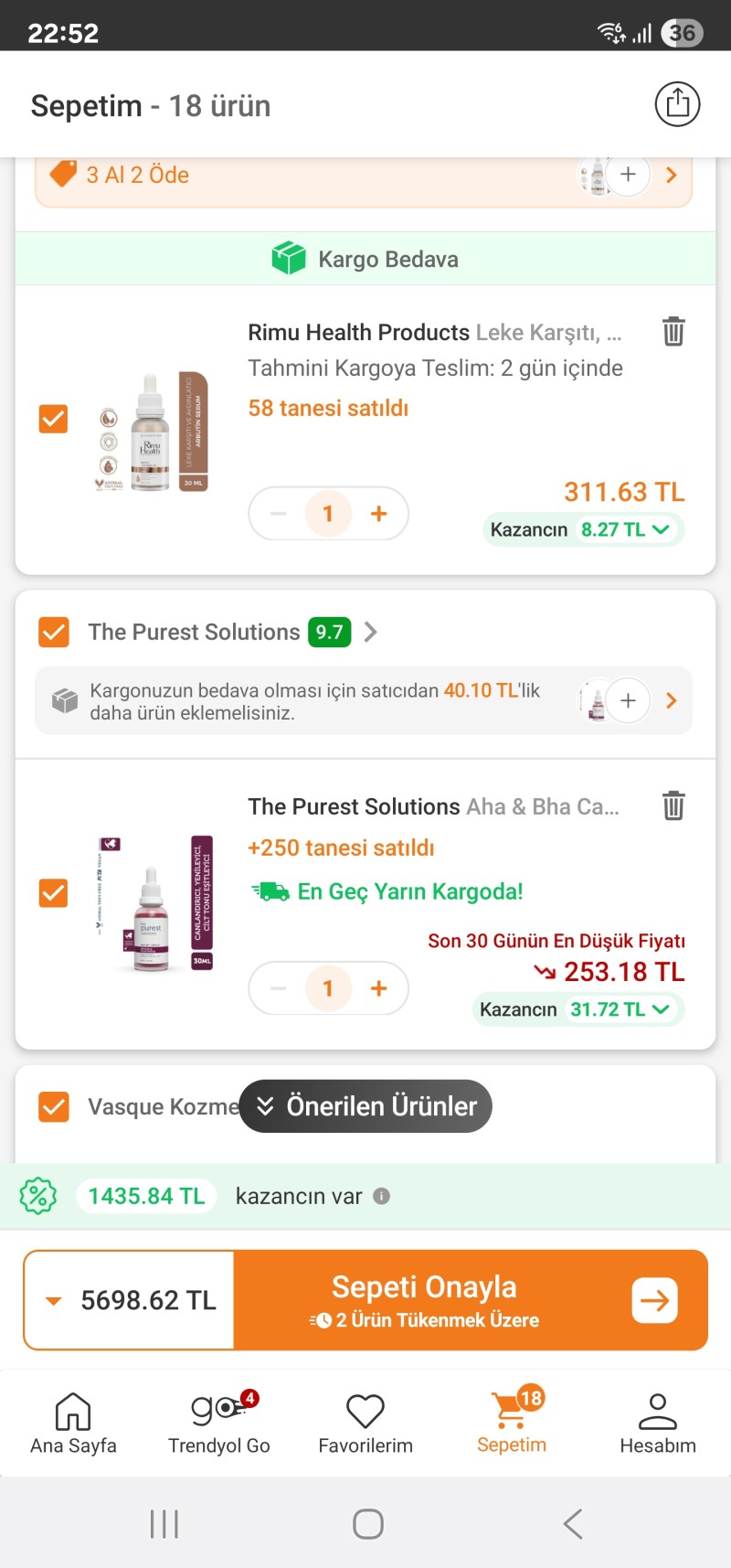This screenshot has height=1568, width=731.
Task: Open The Purest Solutions seller store
Action: 370,632
